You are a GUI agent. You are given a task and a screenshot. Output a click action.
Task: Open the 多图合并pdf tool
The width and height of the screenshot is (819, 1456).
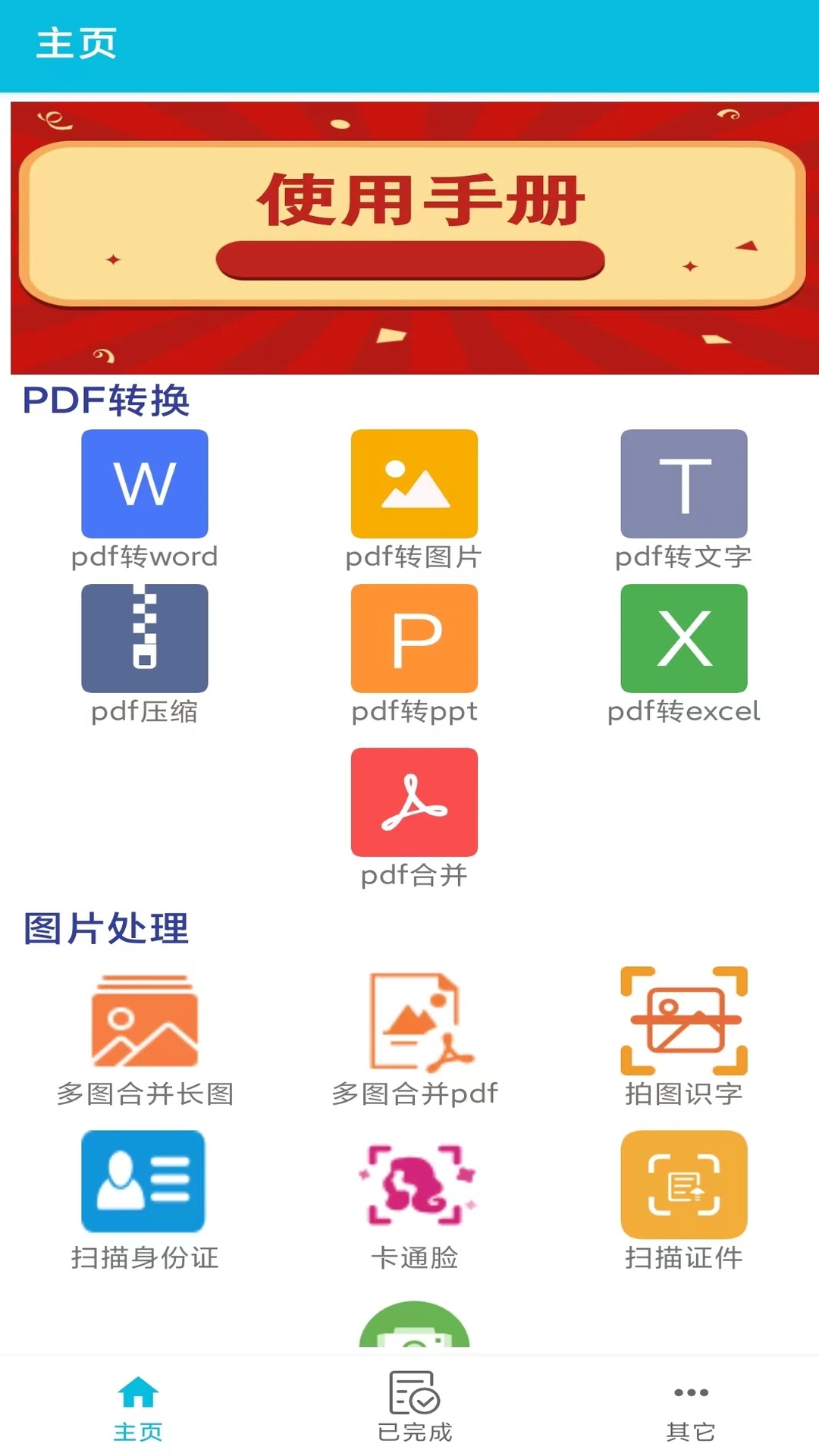click(x=414, y=1021)
